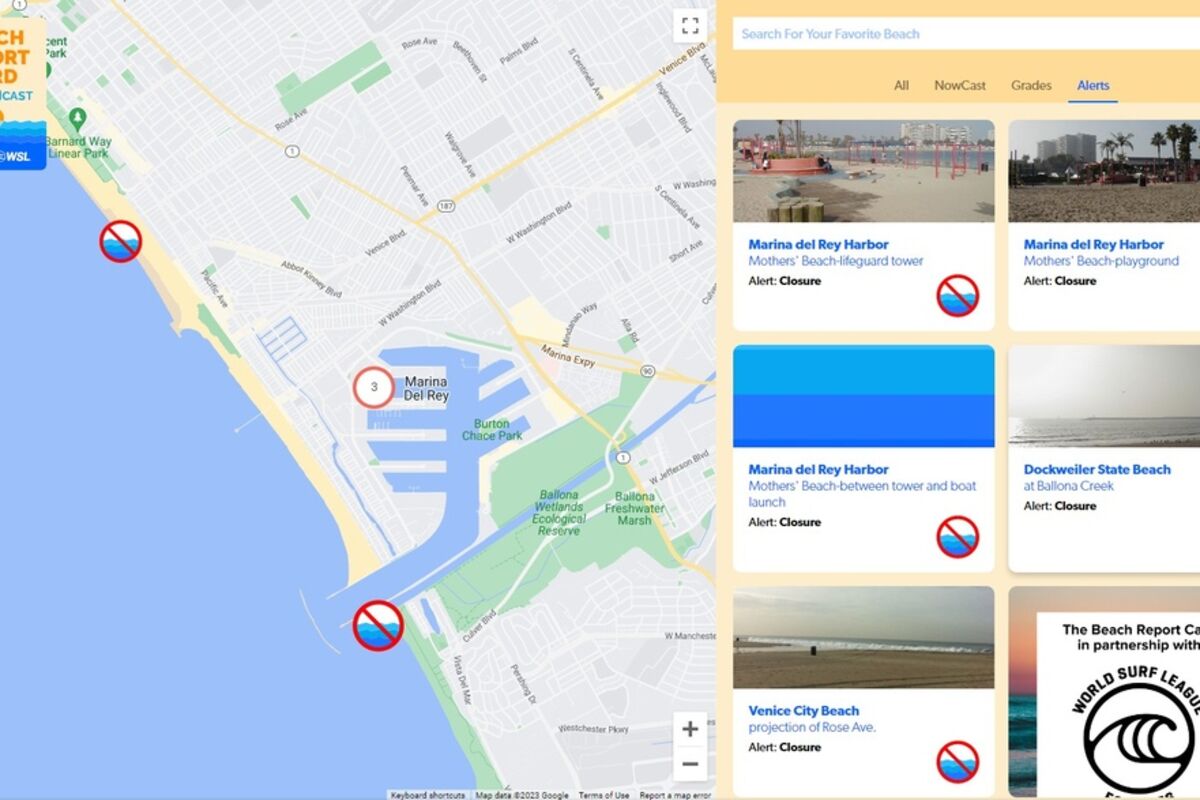Screen dimensions: 1200x800
Task: Report a map error
Action: tap(675, 796)
